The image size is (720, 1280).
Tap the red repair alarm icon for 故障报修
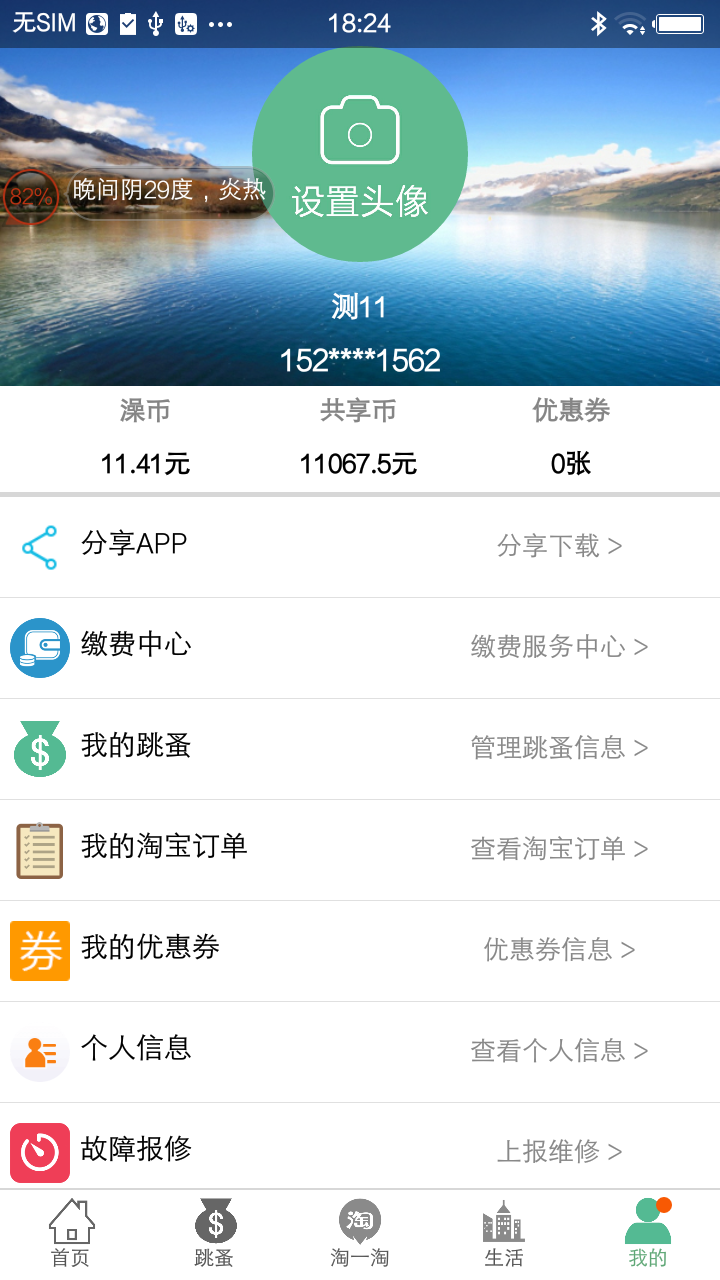pos(38,1152)
